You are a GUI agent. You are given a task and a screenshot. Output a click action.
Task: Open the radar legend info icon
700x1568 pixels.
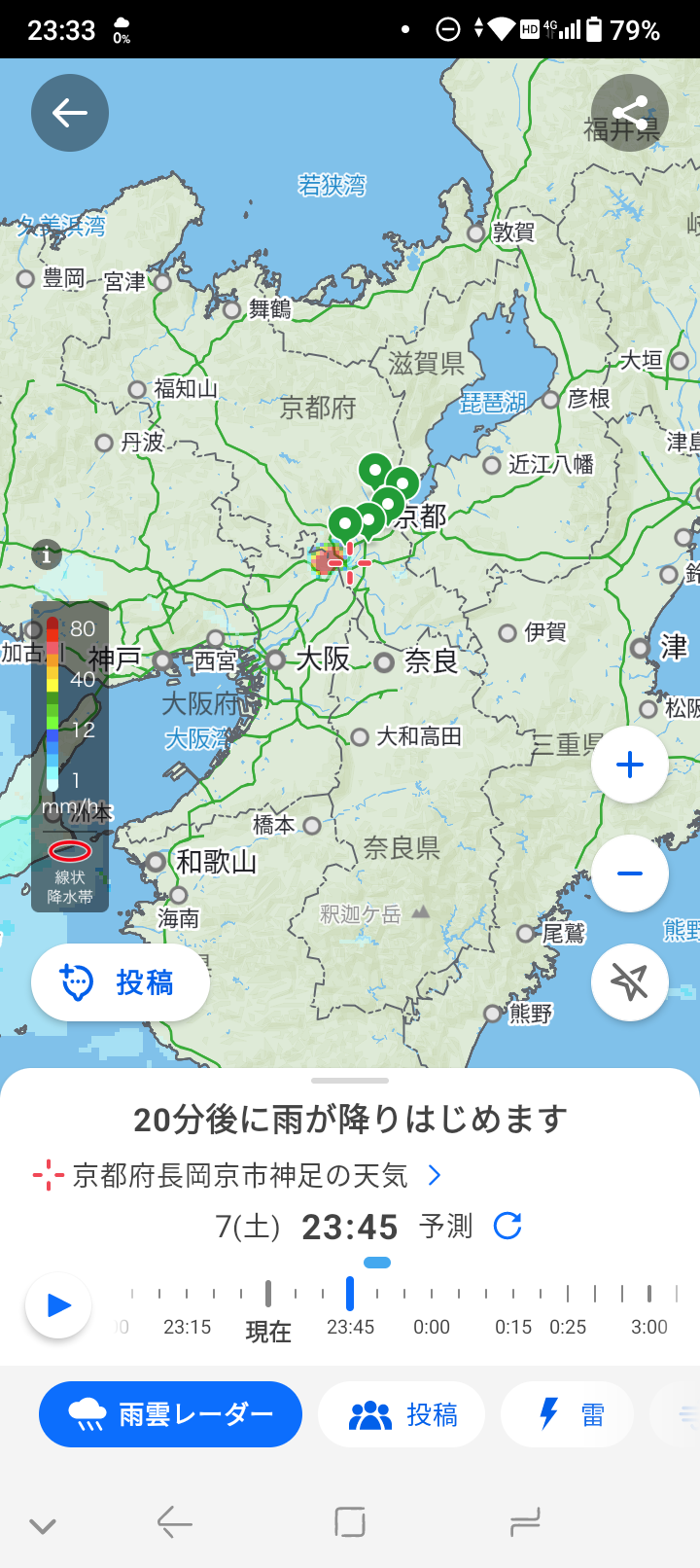click(x=46, y=554)
